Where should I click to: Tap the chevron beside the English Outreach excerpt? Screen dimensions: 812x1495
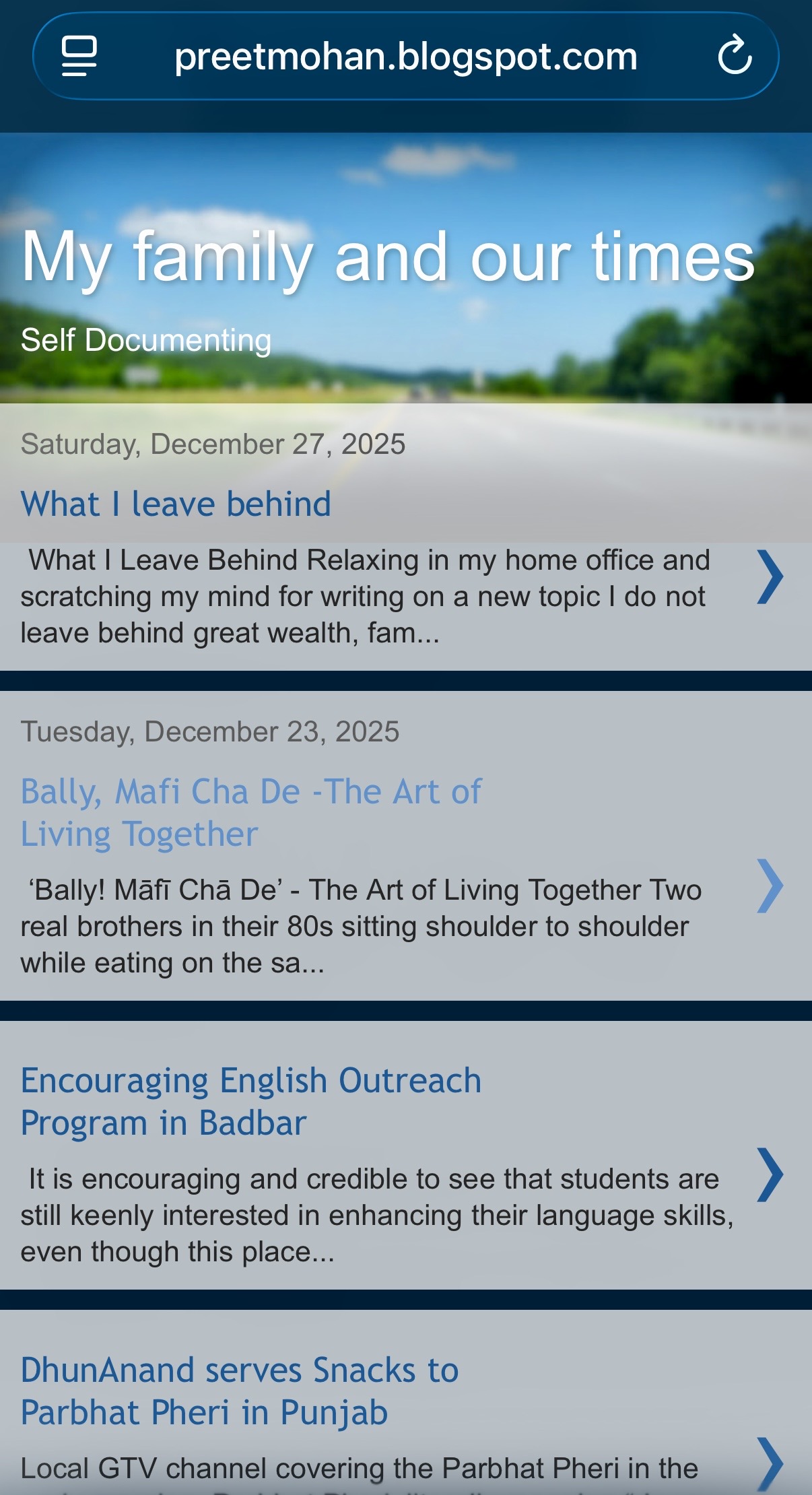770,1175
